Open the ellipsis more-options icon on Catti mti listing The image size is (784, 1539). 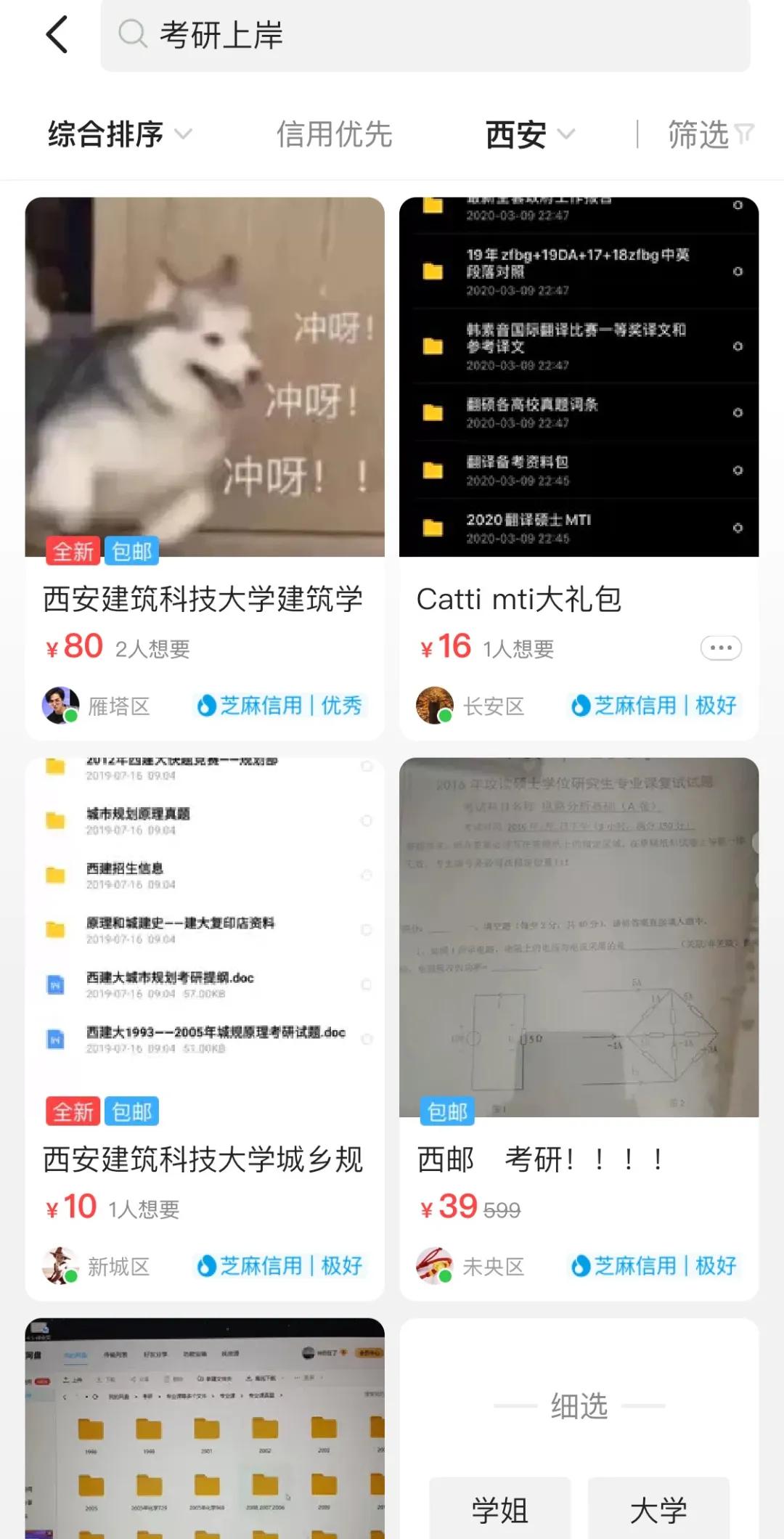pos(720,647)
